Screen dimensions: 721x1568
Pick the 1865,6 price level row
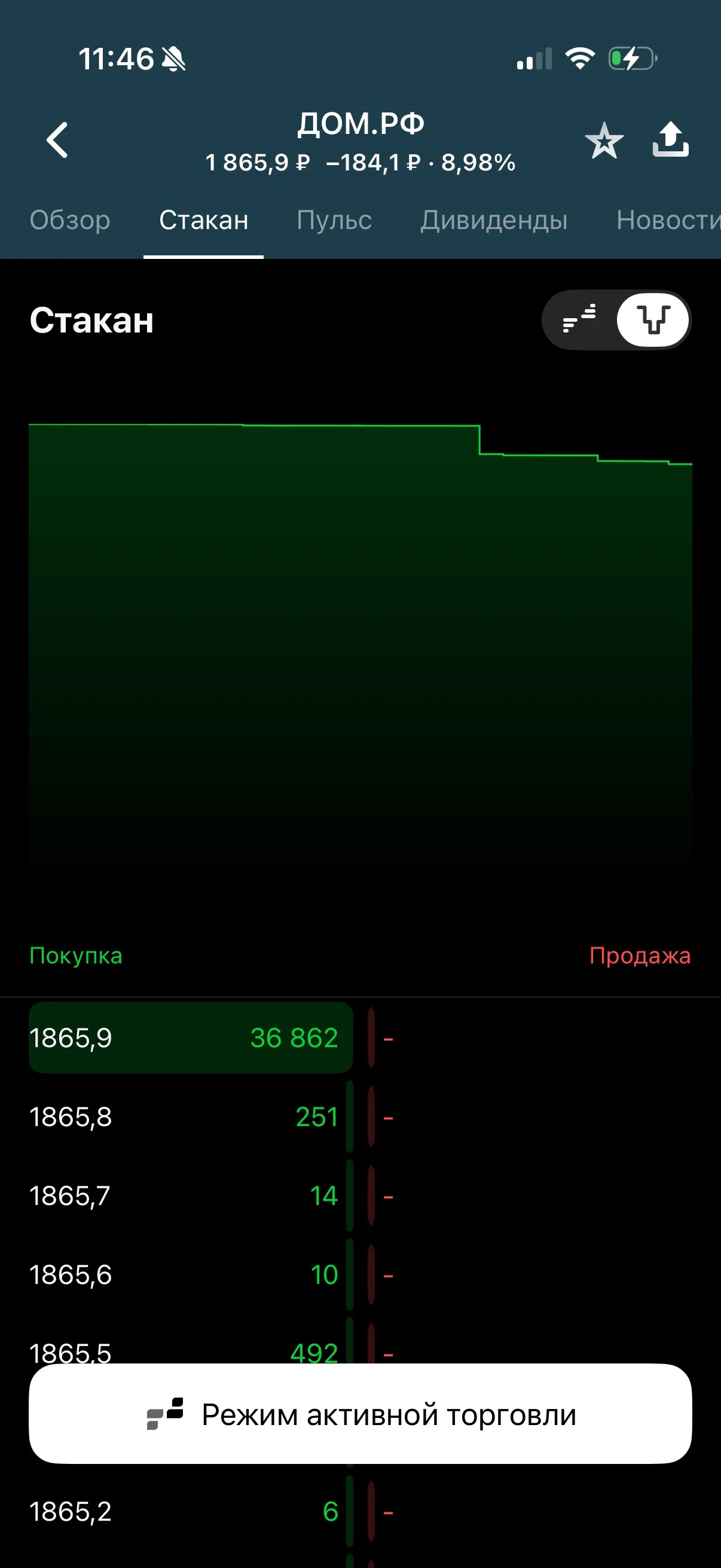[360, 1274]
